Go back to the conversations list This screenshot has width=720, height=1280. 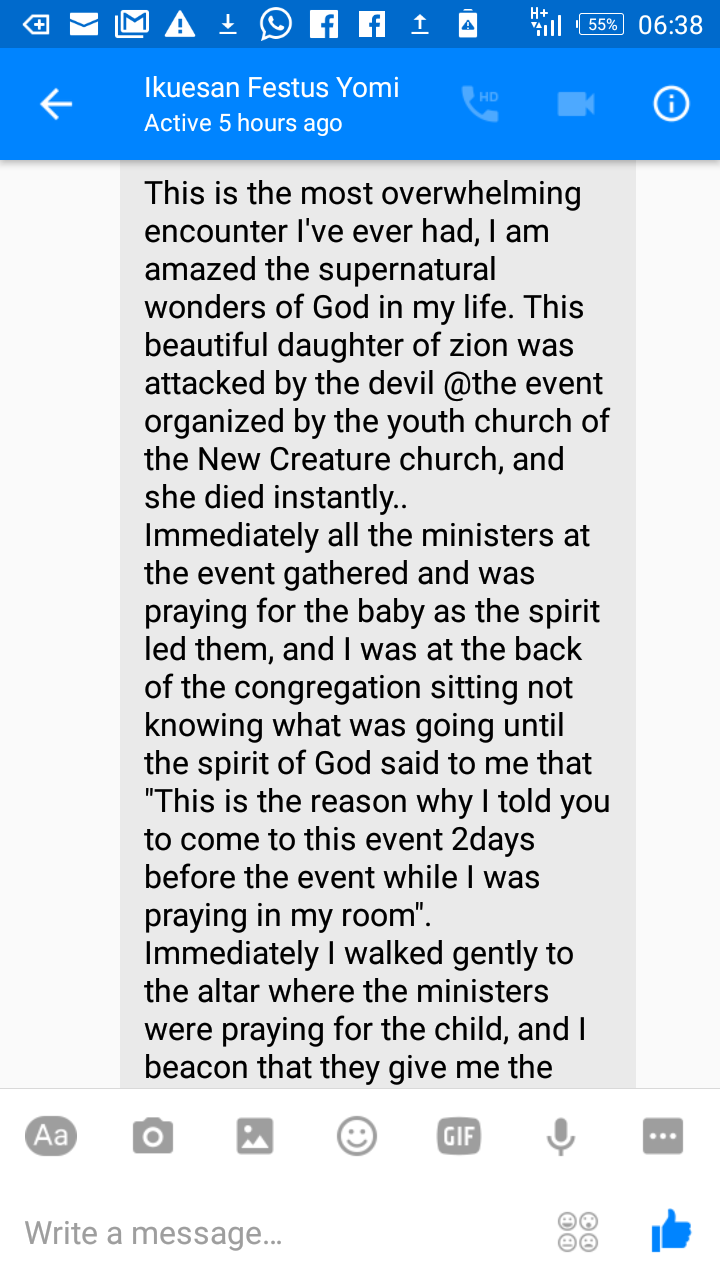point(56,104)
